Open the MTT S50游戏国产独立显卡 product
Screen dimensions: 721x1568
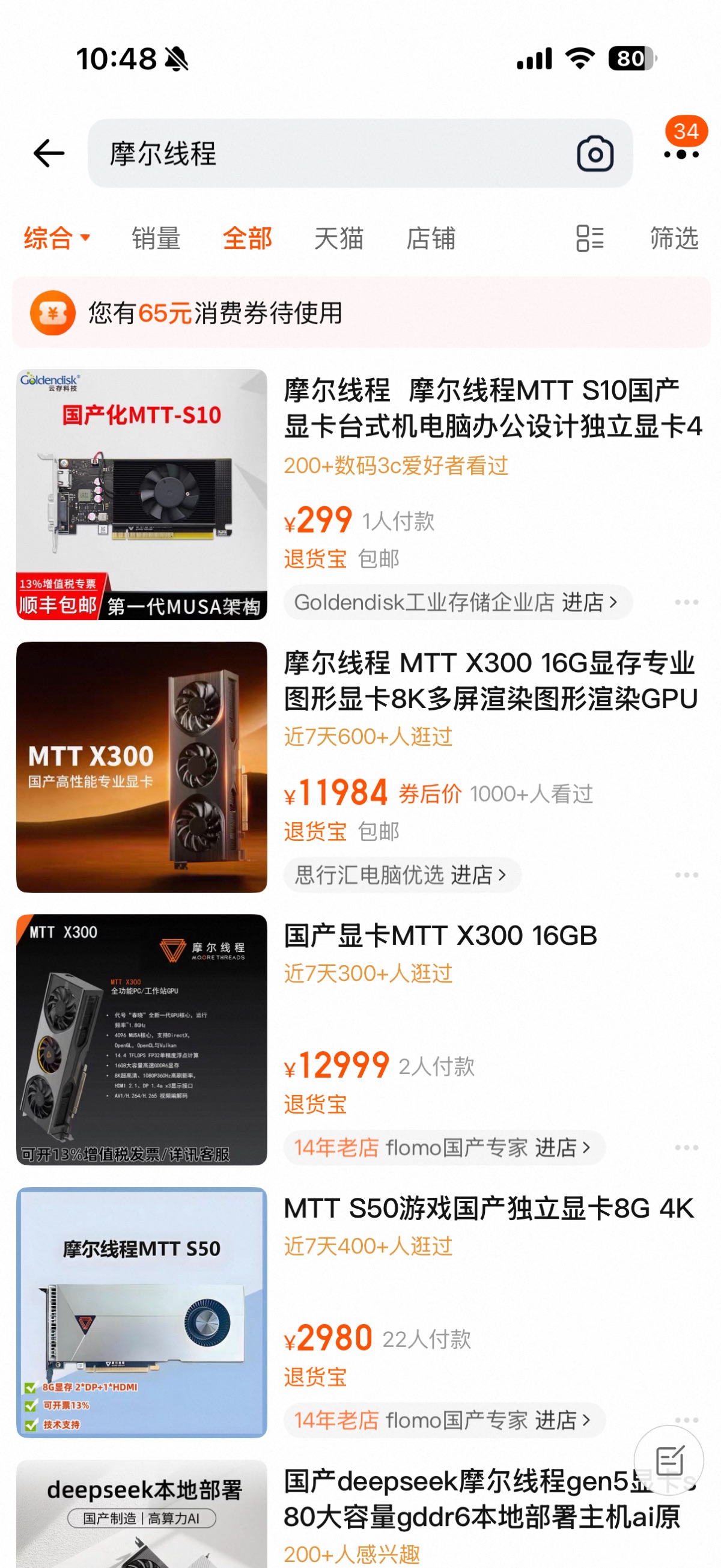pyautogui.click(x=488, y=1208)
